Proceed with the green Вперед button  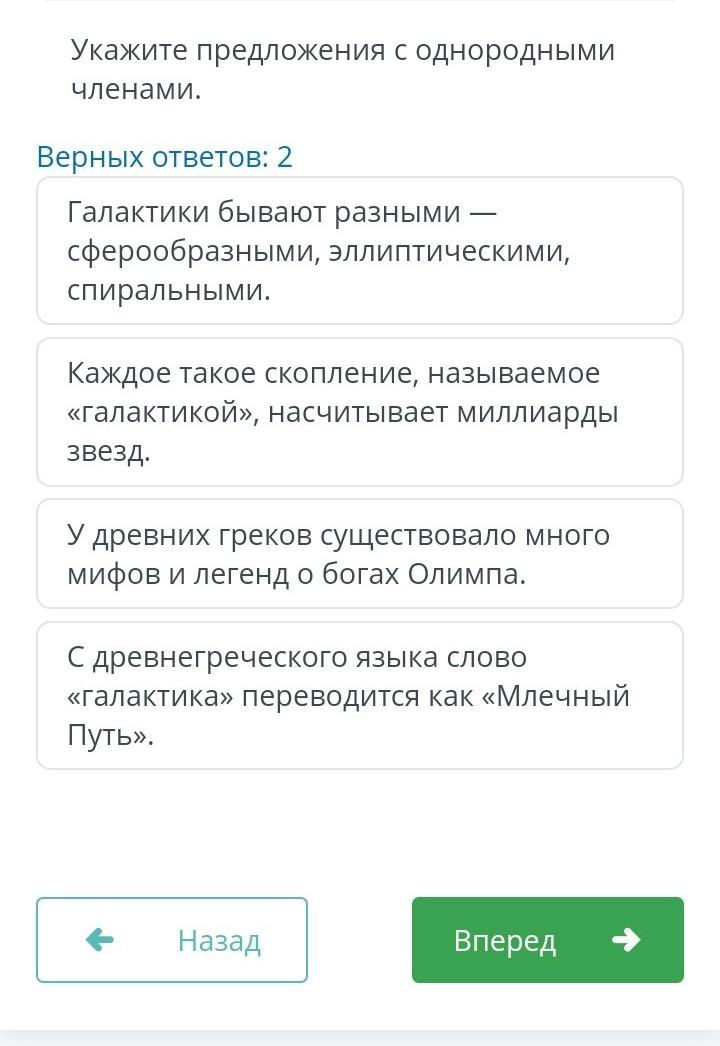pyautogui.click(x=548, y=940)
